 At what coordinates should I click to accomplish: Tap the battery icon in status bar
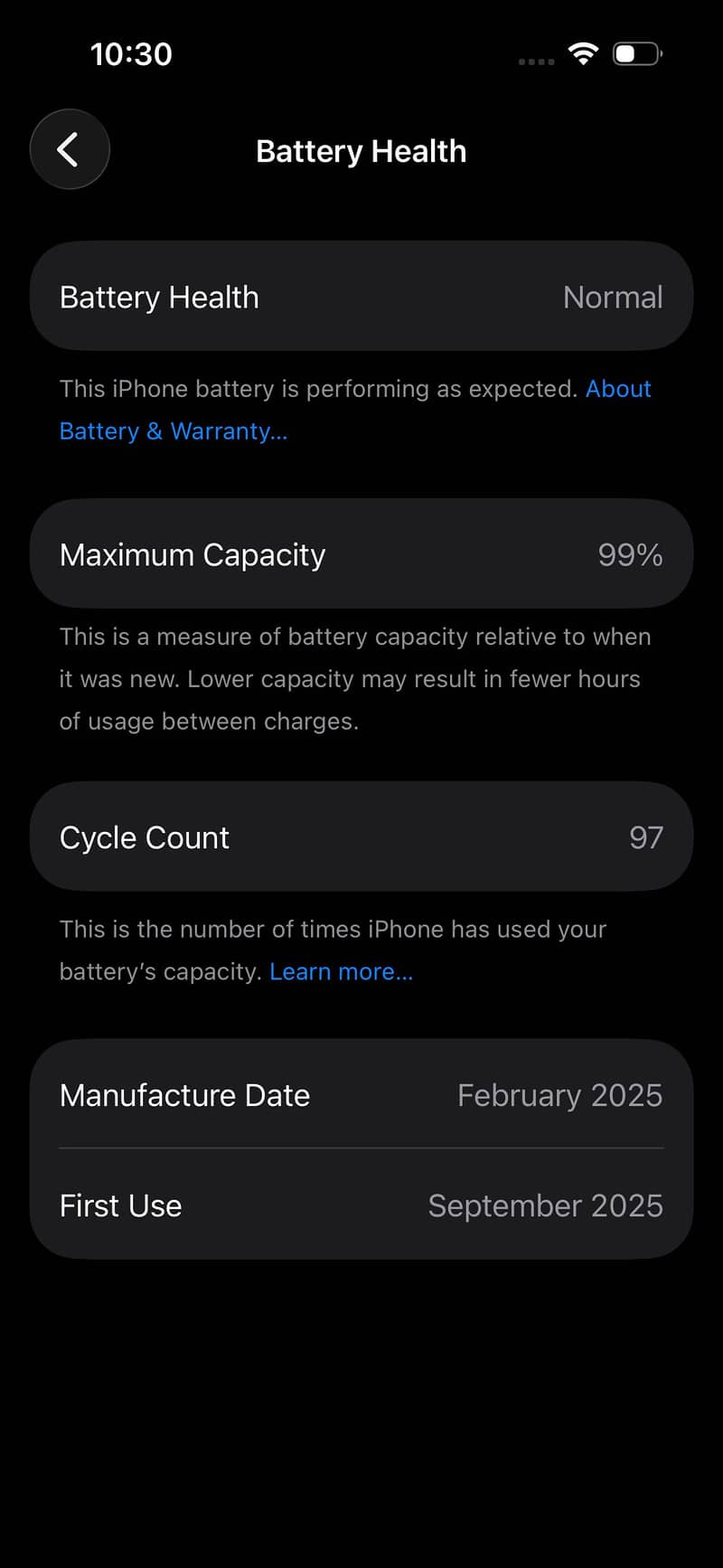pos(636,53)
